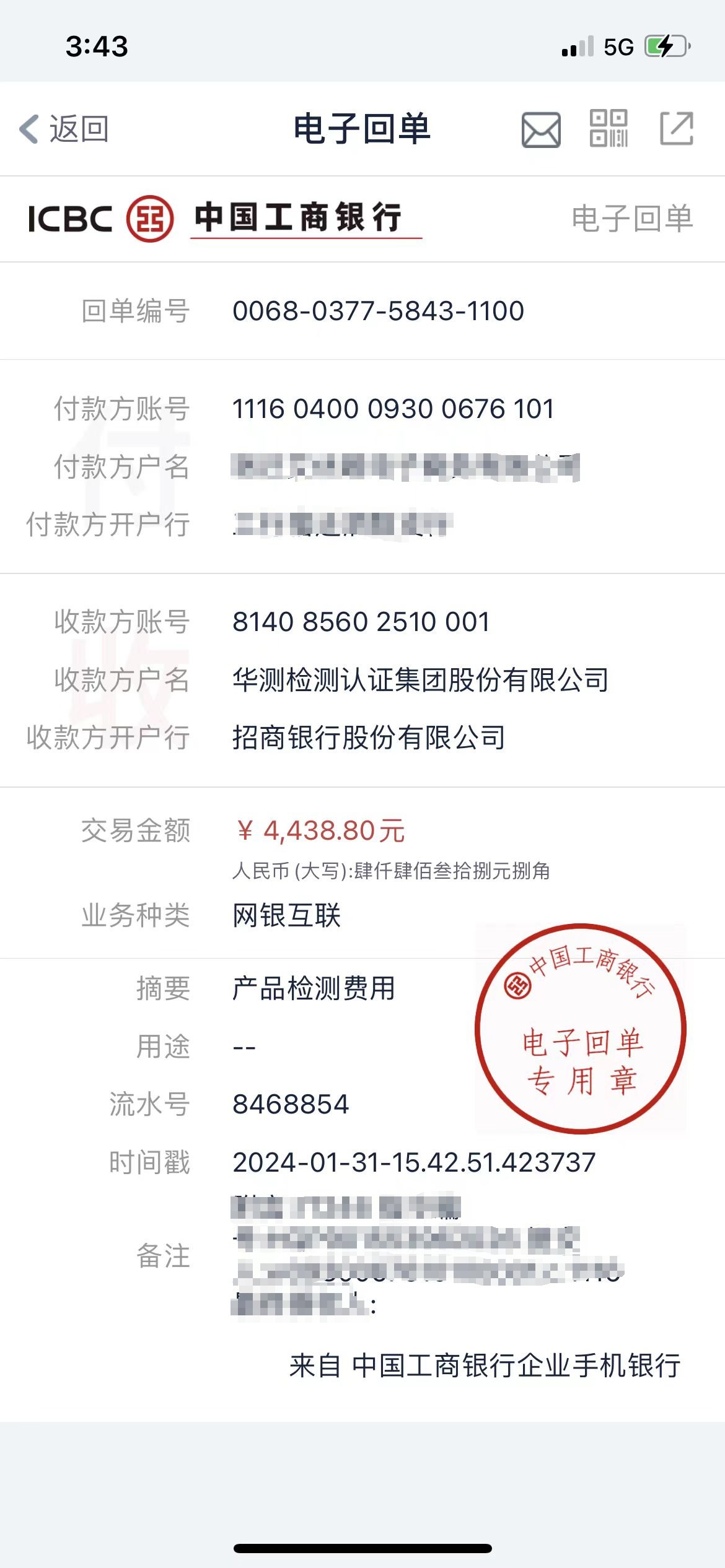Tap the timestamp 2024-01-31 value
Viewport: 725px width, 1568px height.
pyautogui.click(x=413, y=1163)
